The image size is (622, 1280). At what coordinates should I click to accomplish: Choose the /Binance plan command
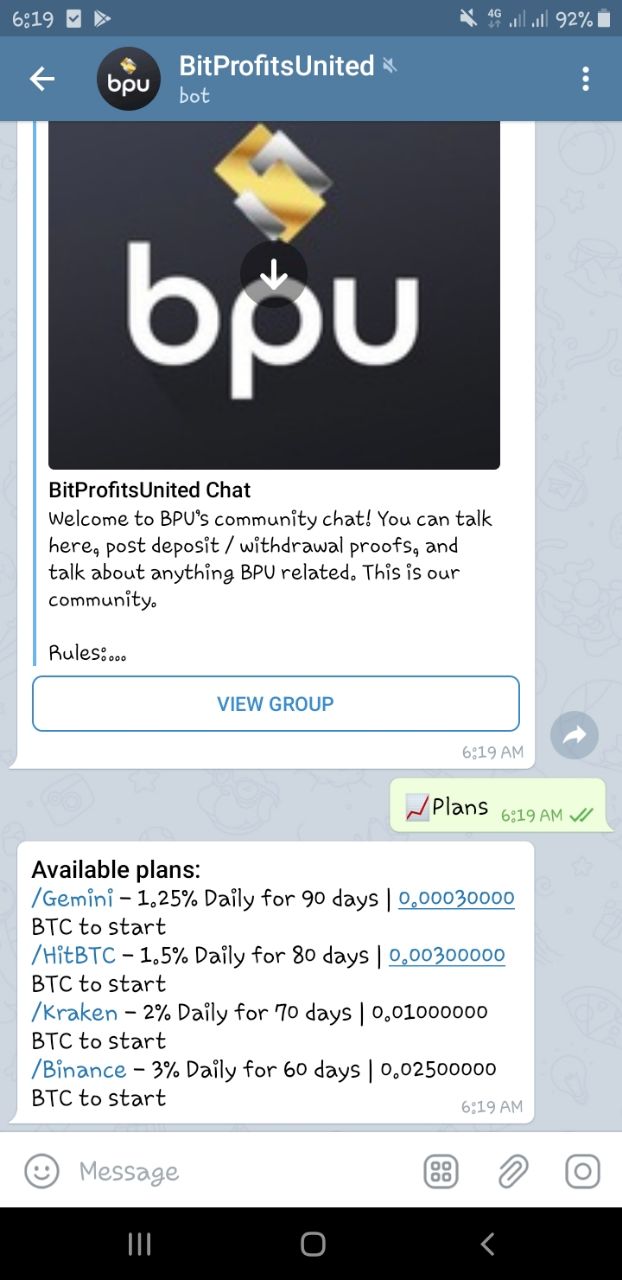point(79,1069)
